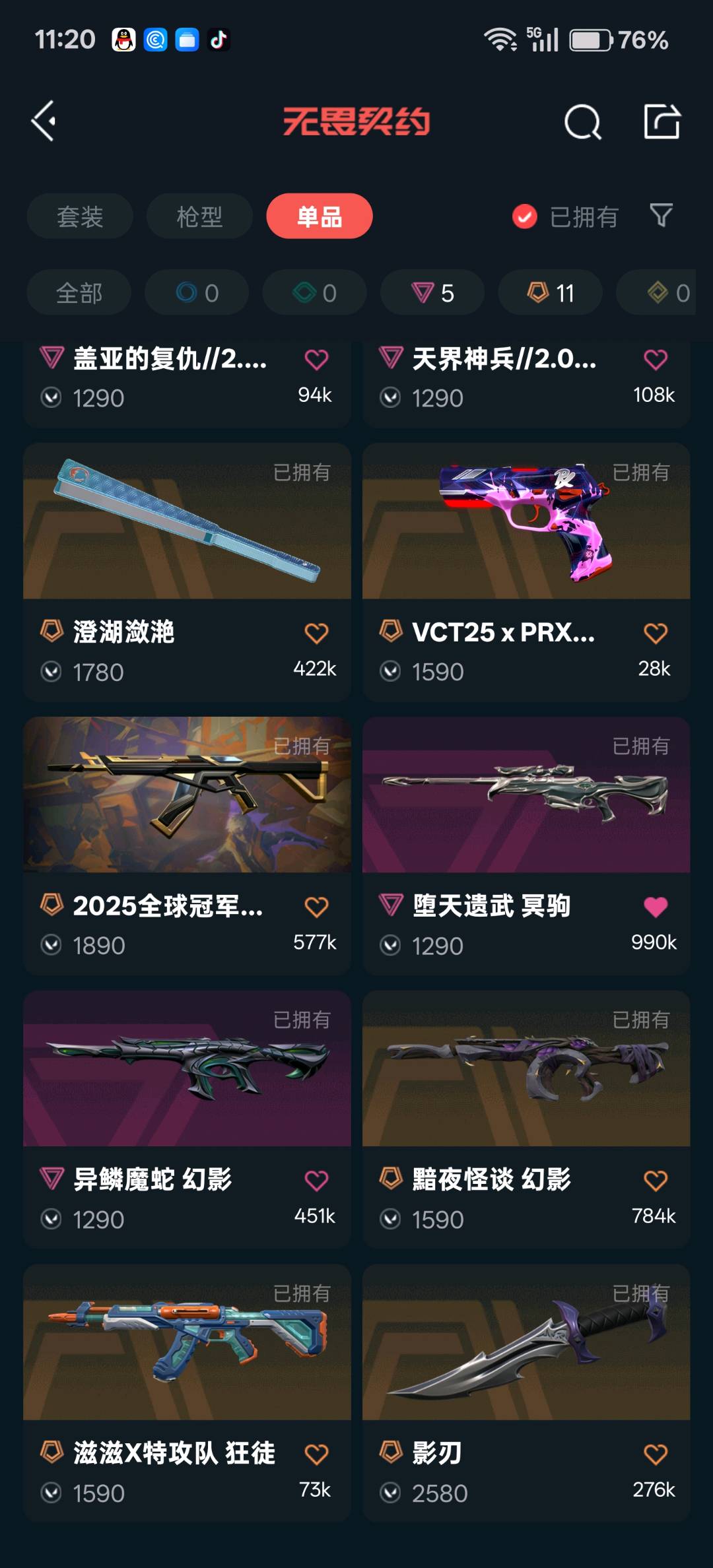Image resolution: width=713 pixels, height=1568 pixels.
Task: Open the funnel filter options
Action: pos(661,215)
